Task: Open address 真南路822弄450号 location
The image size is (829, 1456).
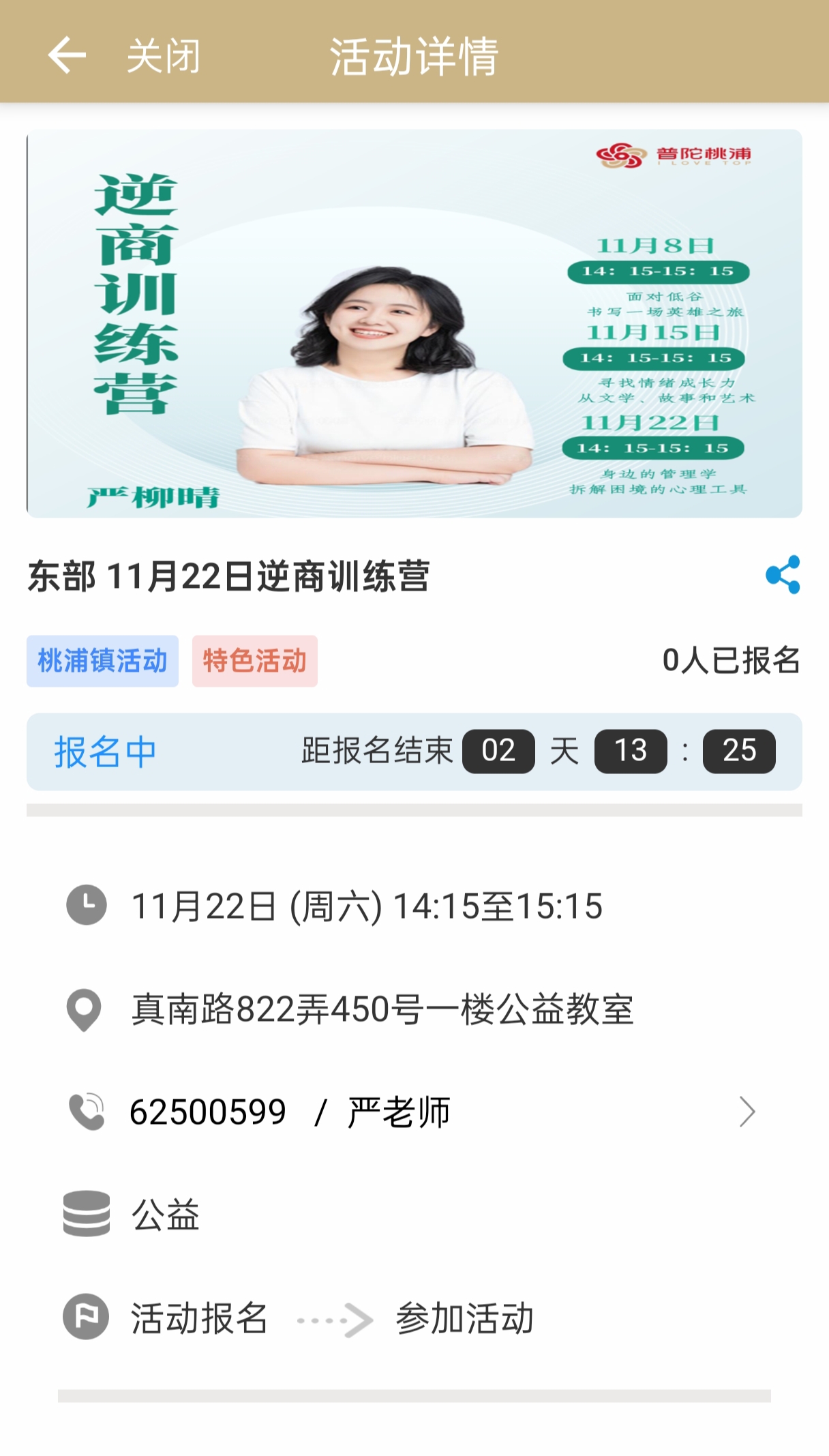Action: click(382, 1009)
